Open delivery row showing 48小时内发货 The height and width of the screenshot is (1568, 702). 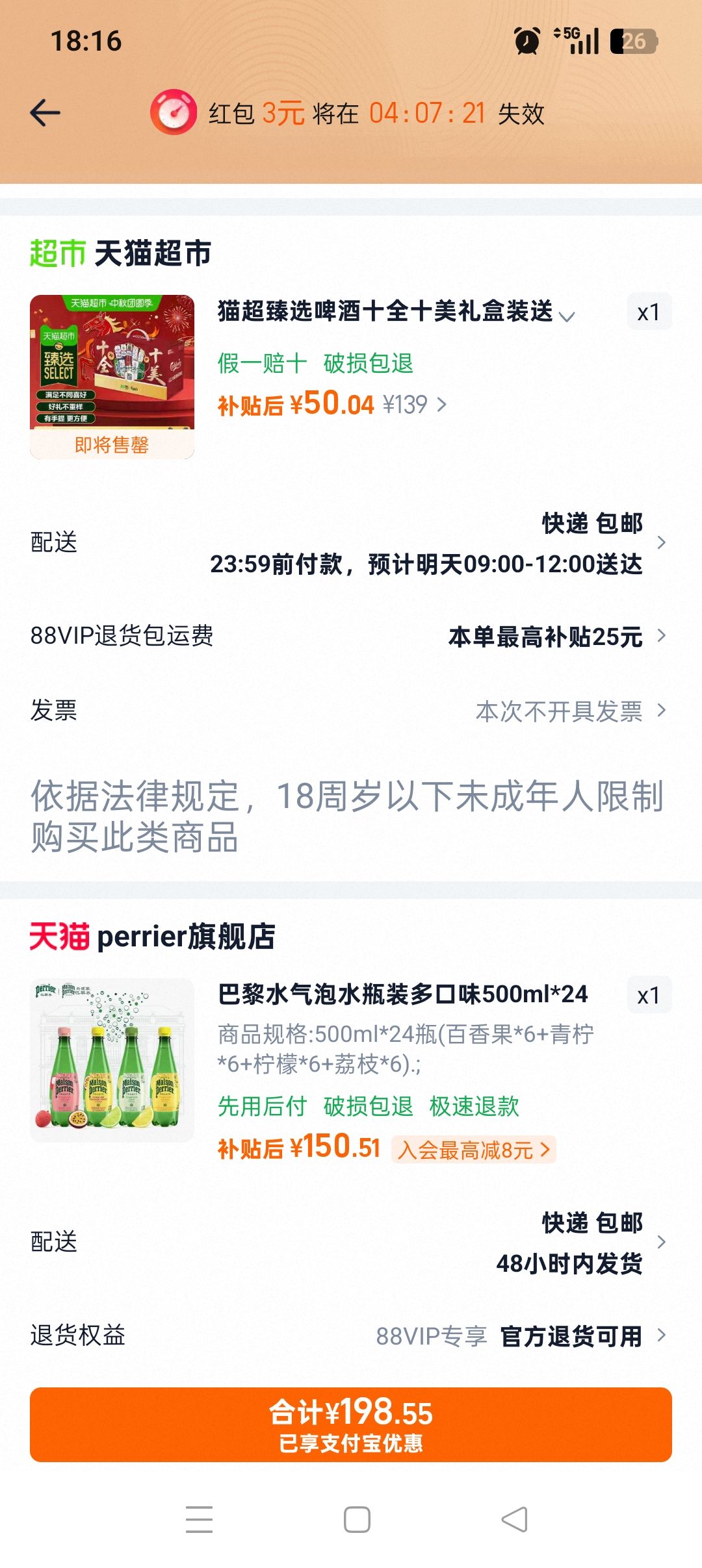tap(351, 1242)
